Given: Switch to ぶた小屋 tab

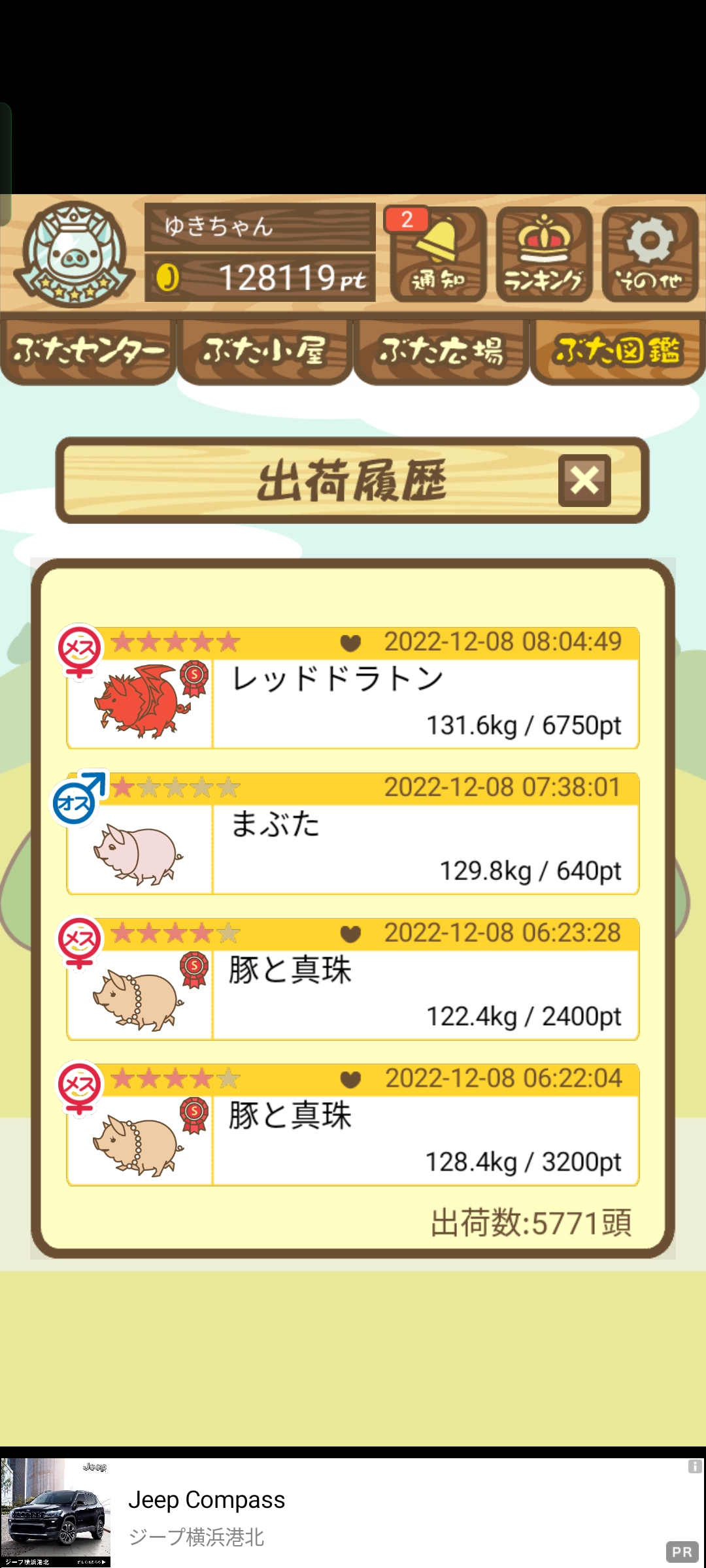Looking at the screenshot, I should (265, 351).
